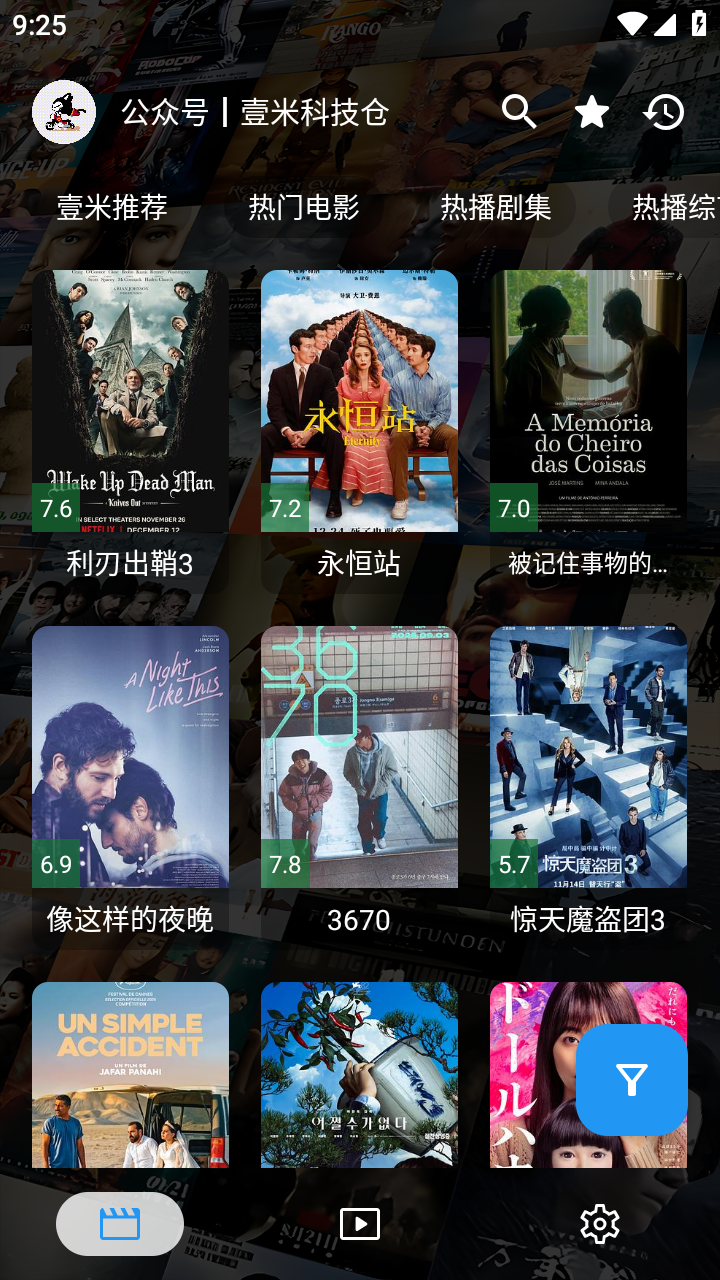This screenshot has width=720, height=1280.
Task: Select the film clapperboard bottom tab
Action: (120, 1224)
